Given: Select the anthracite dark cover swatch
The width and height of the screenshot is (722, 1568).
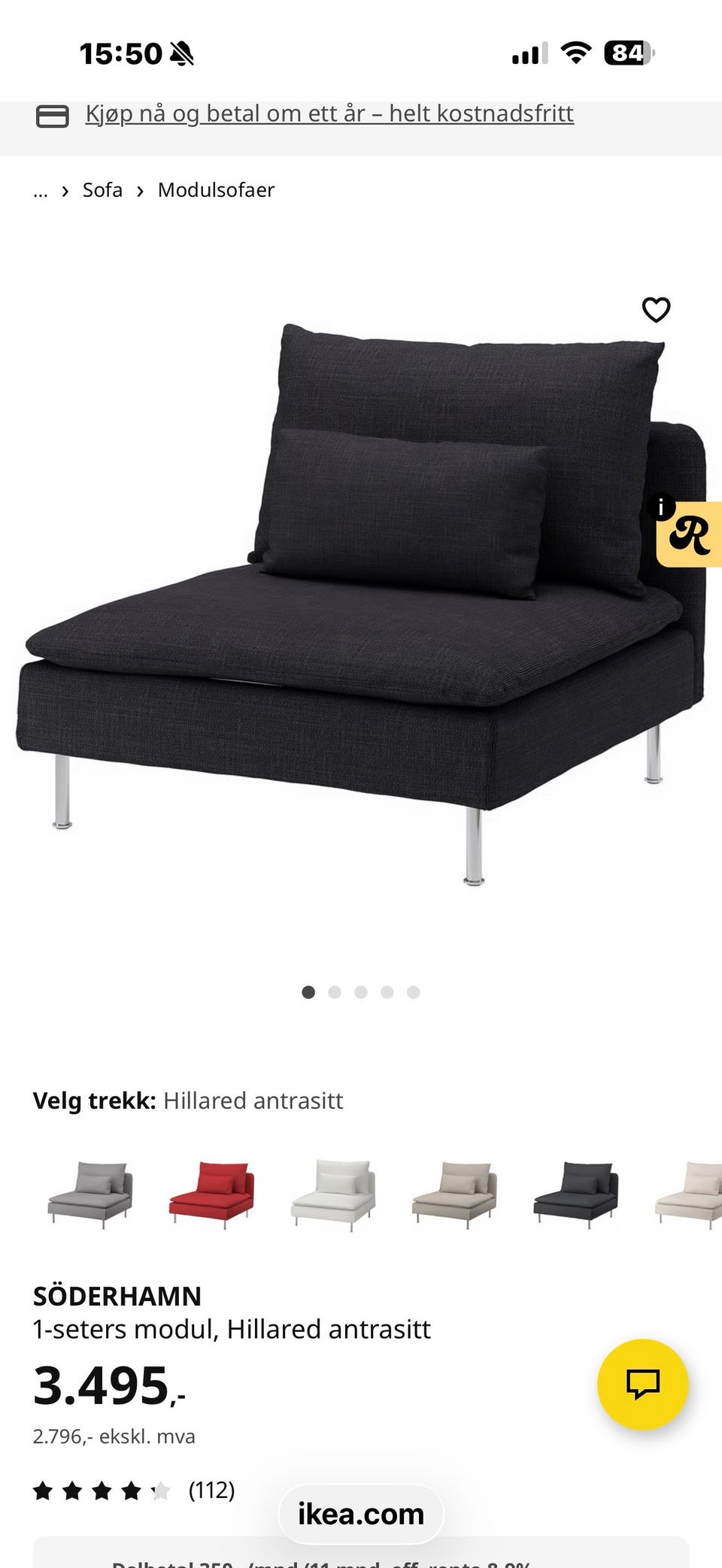Looking at the screenshot, I should click(x=576, y=1194).
